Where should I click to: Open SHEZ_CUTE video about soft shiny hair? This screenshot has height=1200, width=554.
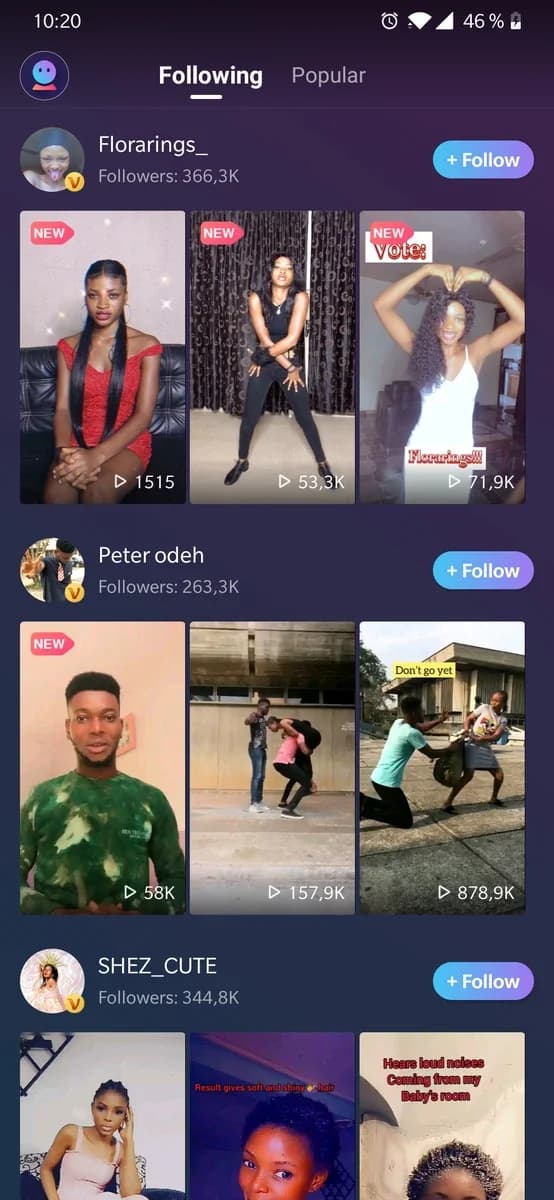[272, 1116]
